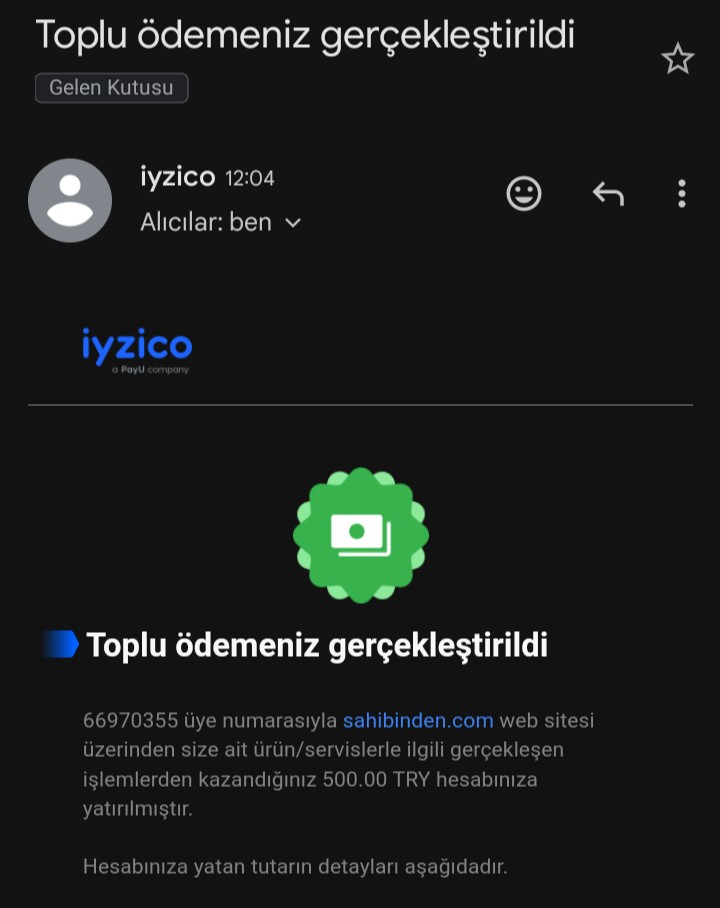Reply to the iyzico email
This screenshot has height=908, width=720.
pyautogui.click(x=608, y=193)
